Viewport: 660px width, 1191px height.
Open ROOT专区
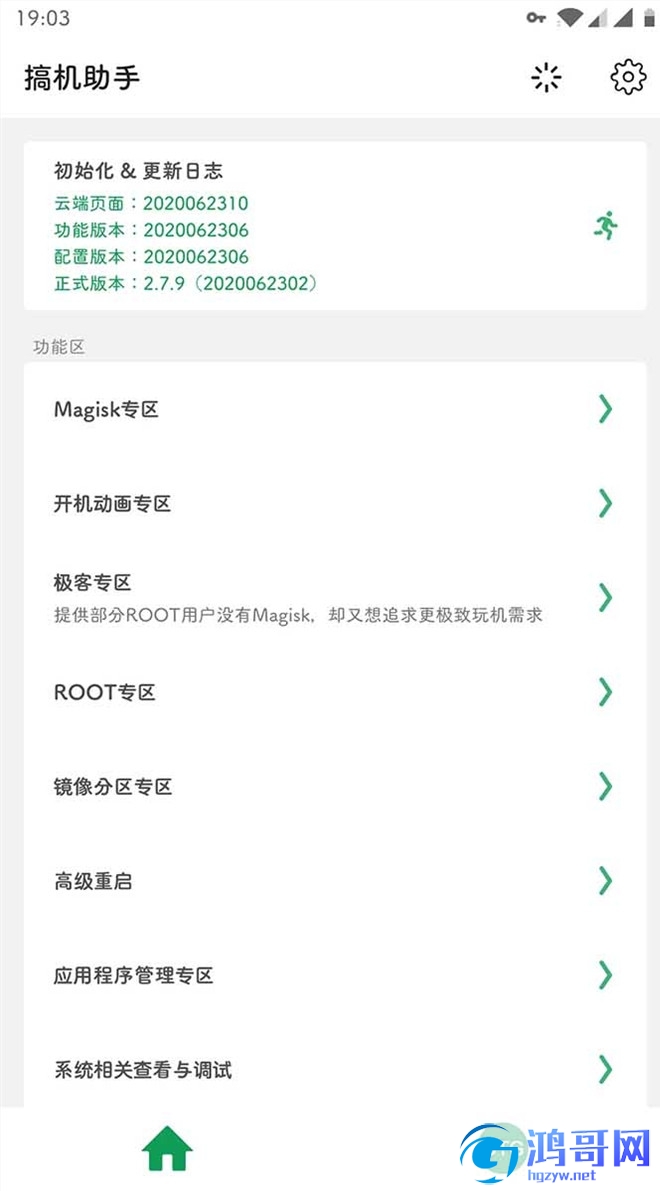click(x=335, y=692)
